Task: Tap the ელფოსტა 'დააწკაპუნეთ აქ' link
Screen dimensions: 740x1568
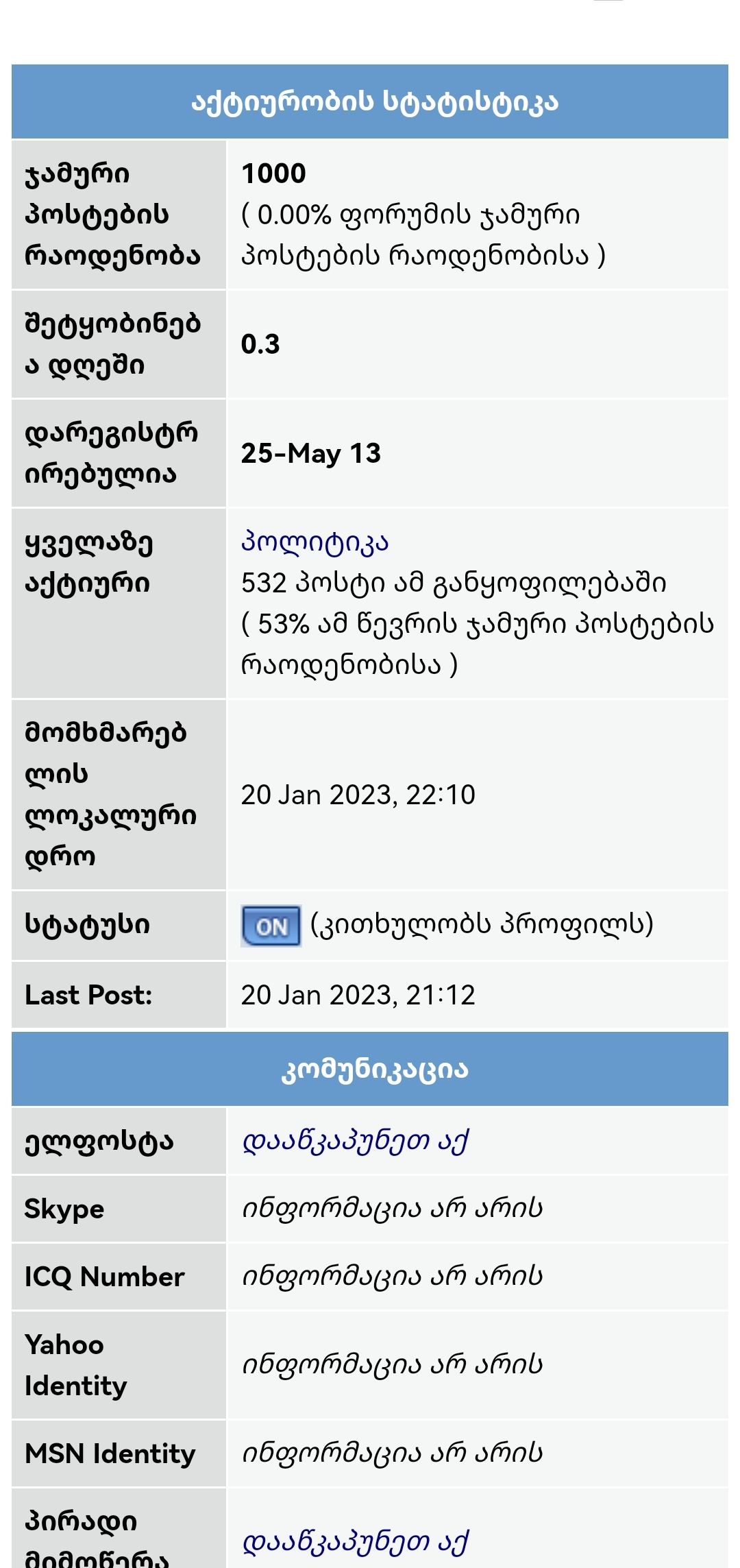Action: pos(355,1141)
